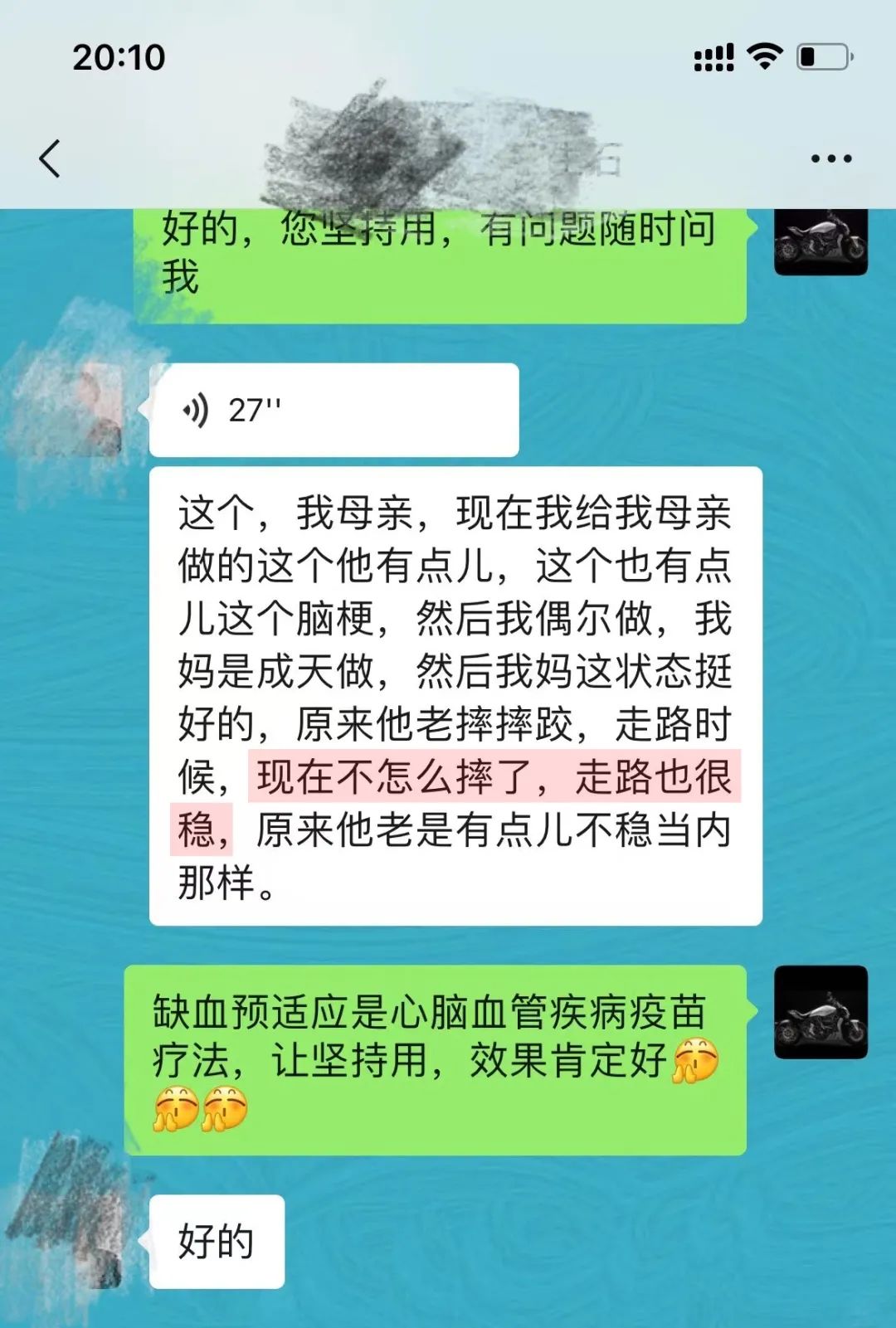Go back to the chat list
The width and height of the screenshot is (896, 1328).
point(51,158)
